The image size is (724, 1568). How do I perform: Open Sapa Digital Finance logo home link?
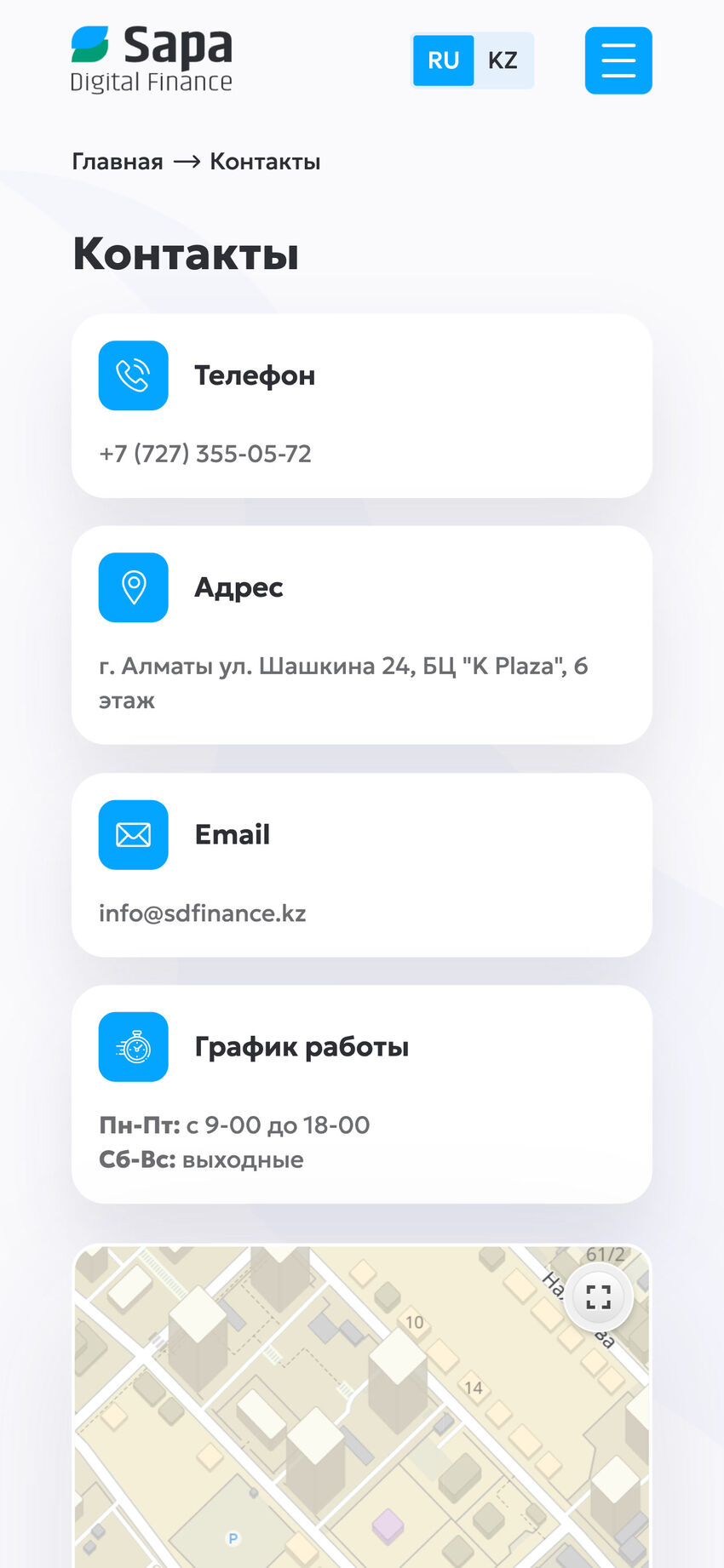(152, 60)
